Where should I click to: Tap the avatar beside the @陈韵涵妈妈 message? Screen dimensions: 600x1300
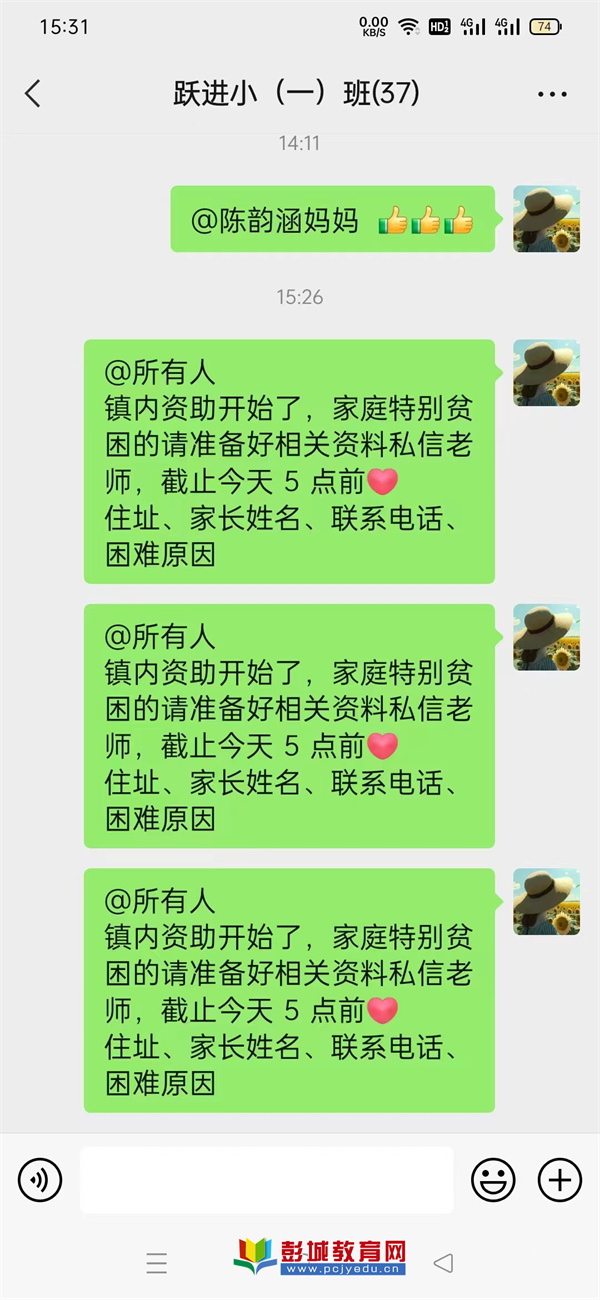tap(547, 219)
